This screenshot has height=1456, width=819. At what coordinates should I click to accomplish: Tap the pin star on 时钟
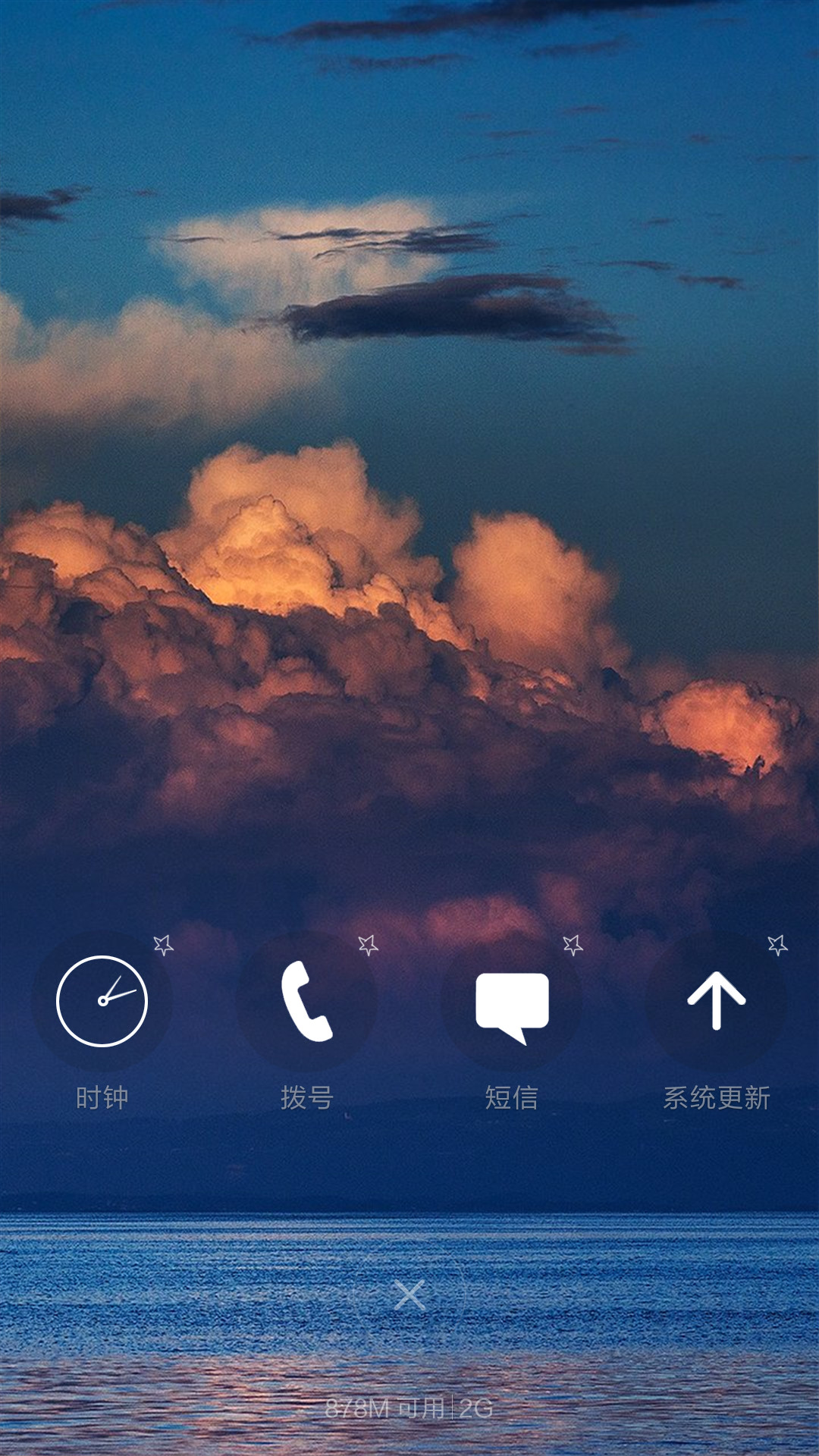(x=163, y=945)
